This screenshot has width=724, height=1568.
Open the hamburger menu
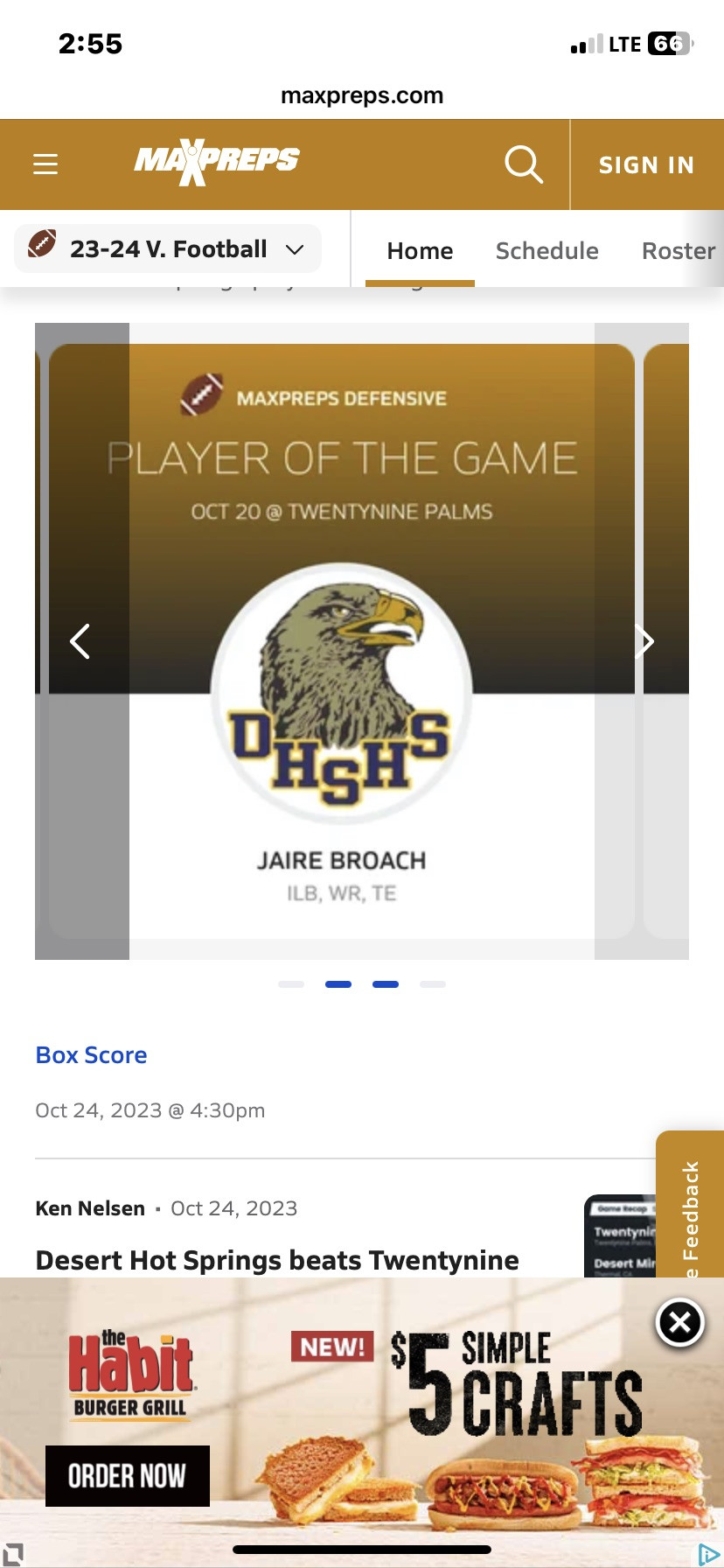click(45, 164)
